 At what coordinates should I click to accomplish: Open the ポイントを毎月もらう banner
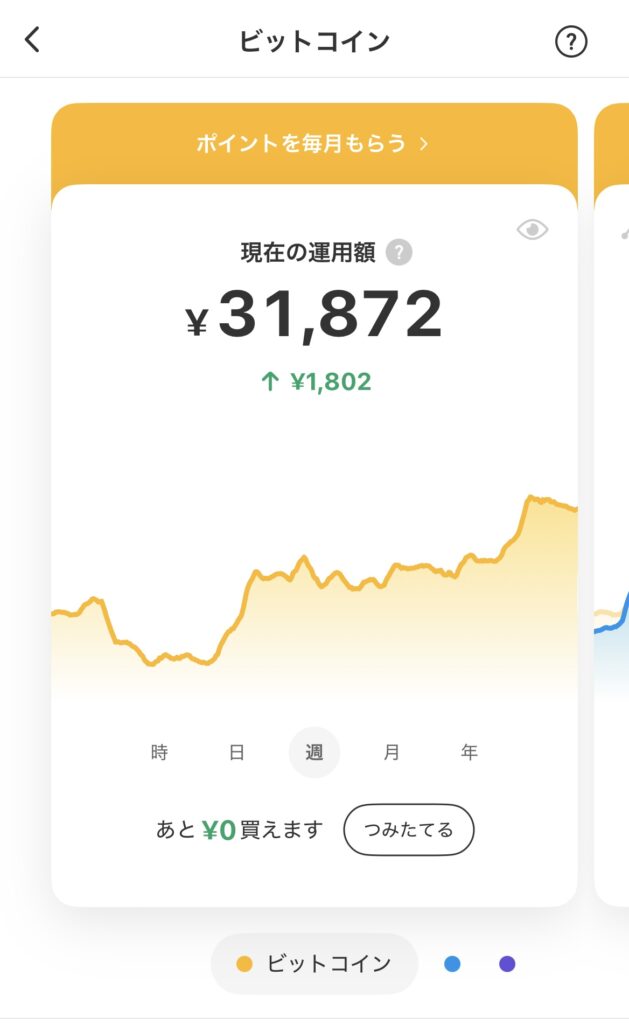click(313, 144)
